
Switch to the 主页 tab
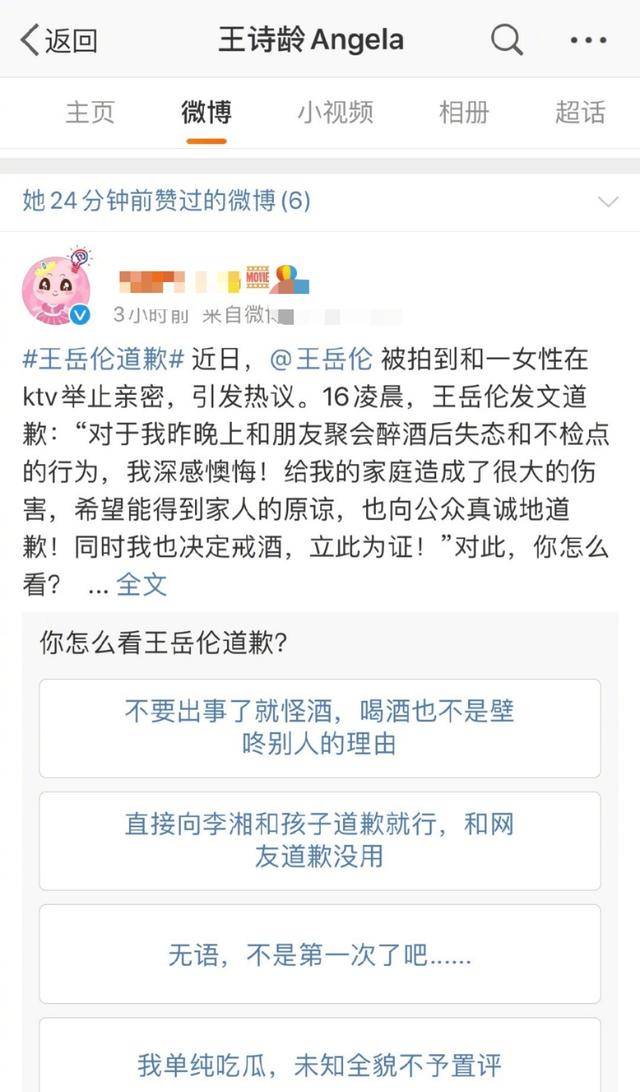point(90,112)
